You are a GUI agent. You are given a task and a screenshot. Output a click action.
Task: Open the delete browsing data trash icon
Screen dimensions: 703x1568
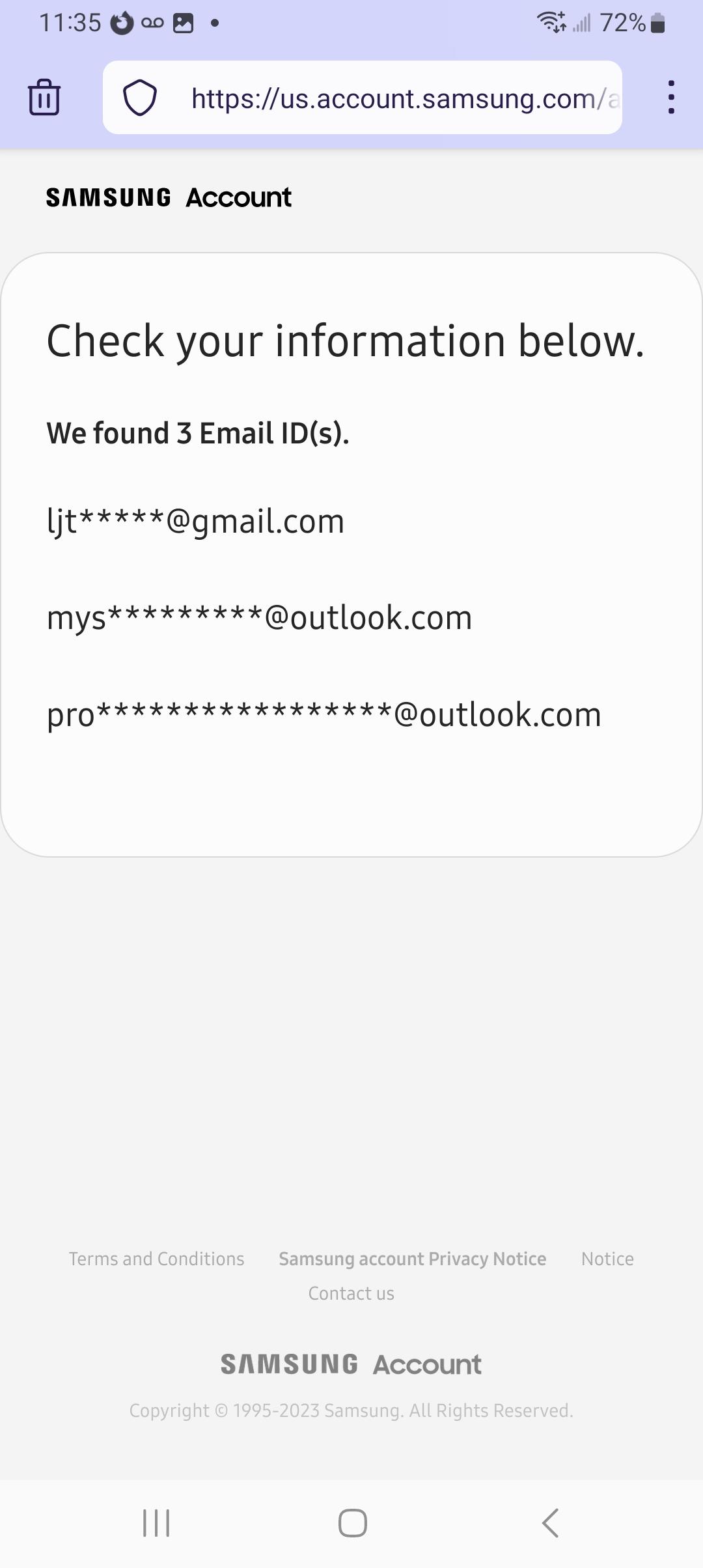click(44, 98)
